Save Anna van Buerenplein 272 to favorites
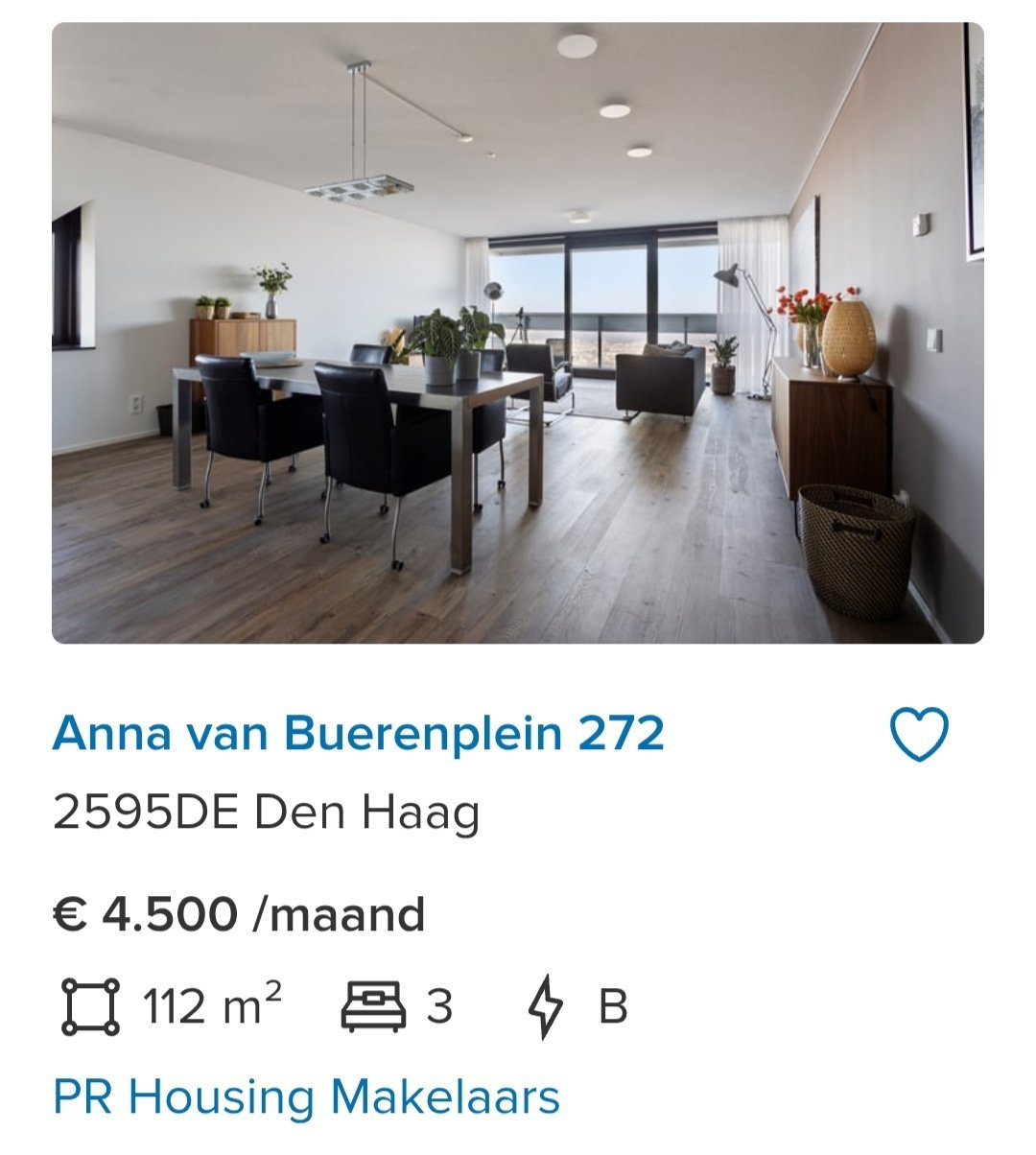Screen dimensions: 1036x1155 pyautogui.click(x=919, y=735)
